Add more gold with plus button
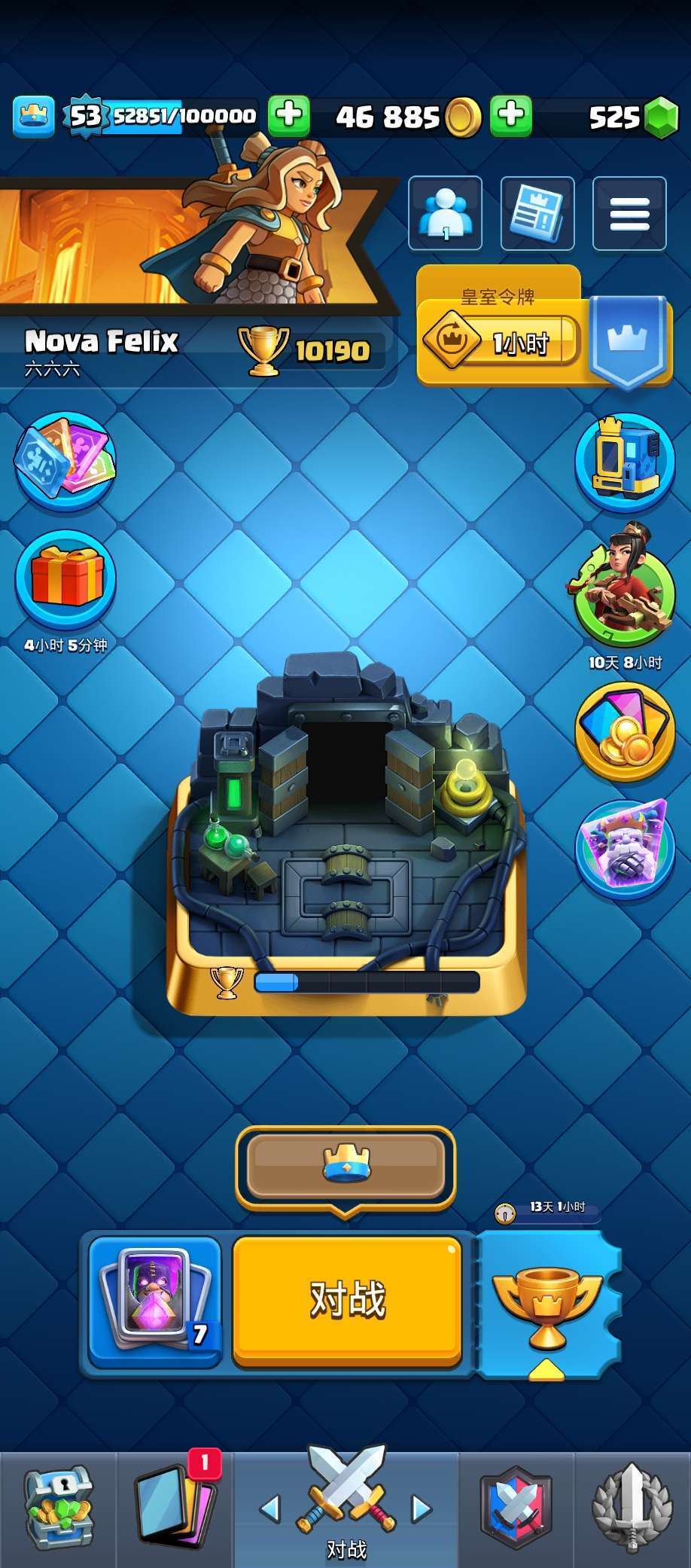691x1568 pixels. [511, 116]
